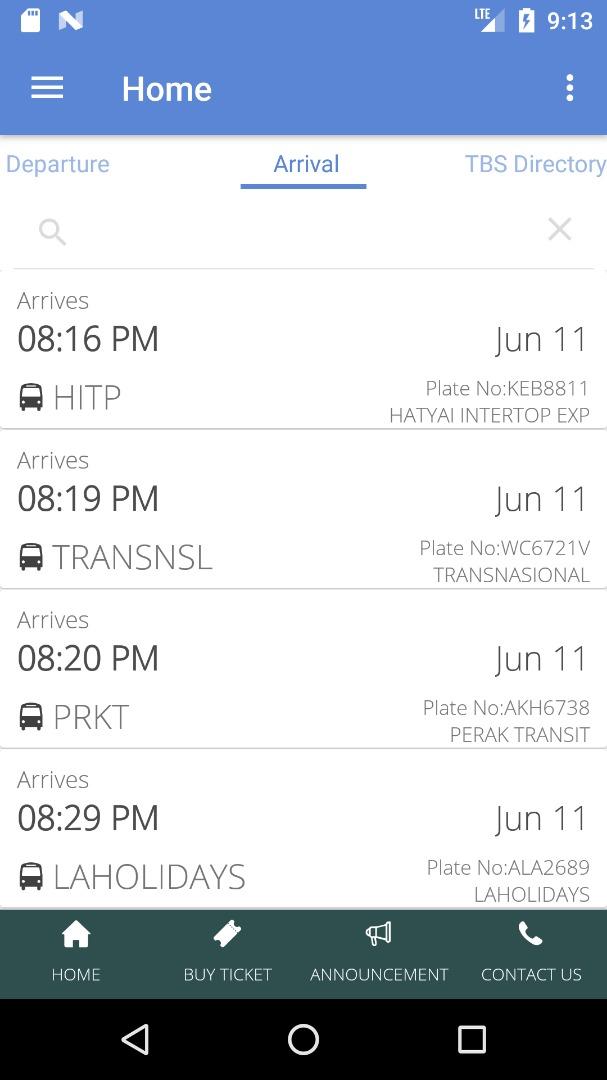Open the overflow options menu
The image size is (607, 1080).
pos(569,88)
